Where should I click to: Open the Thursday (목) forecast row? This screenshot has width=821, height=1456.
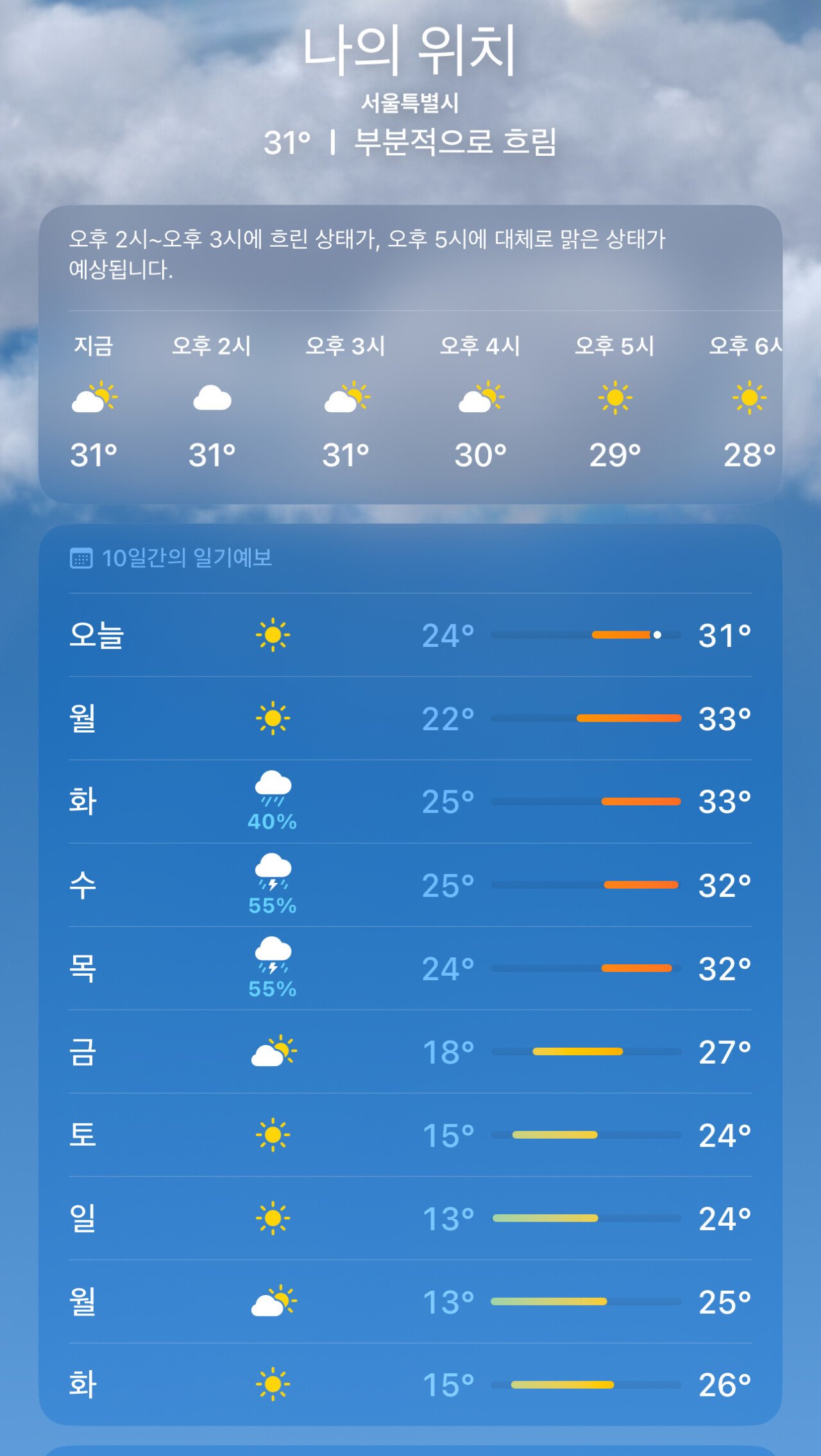(410, 968)
